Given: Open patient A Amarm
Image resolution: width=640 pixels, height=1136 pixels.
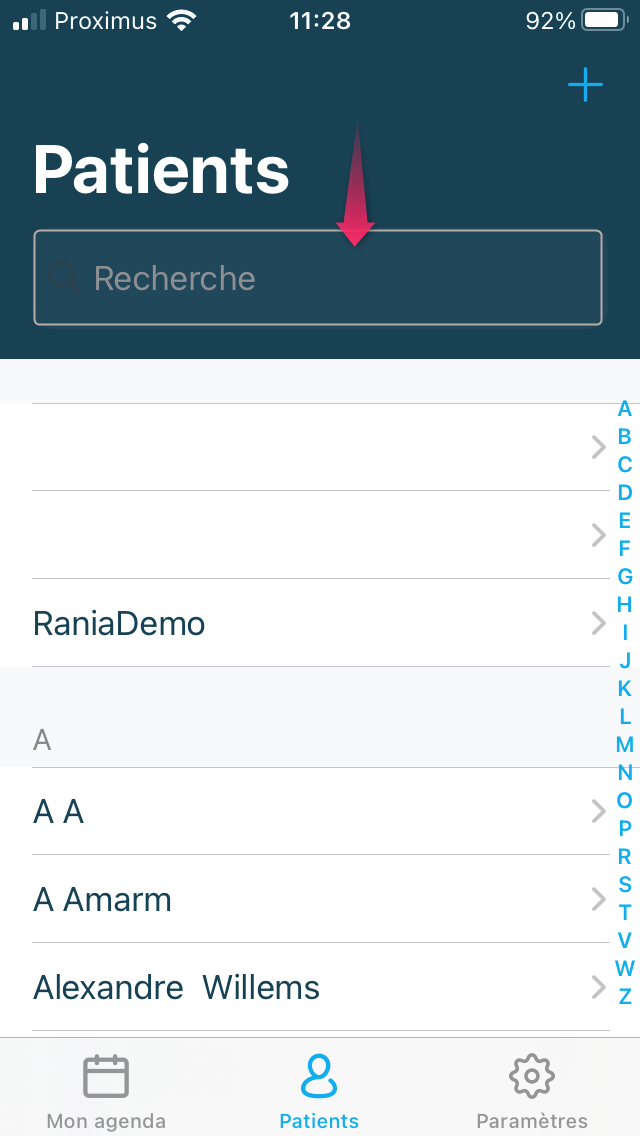Looking at the screenshot, I should (320, 899).
